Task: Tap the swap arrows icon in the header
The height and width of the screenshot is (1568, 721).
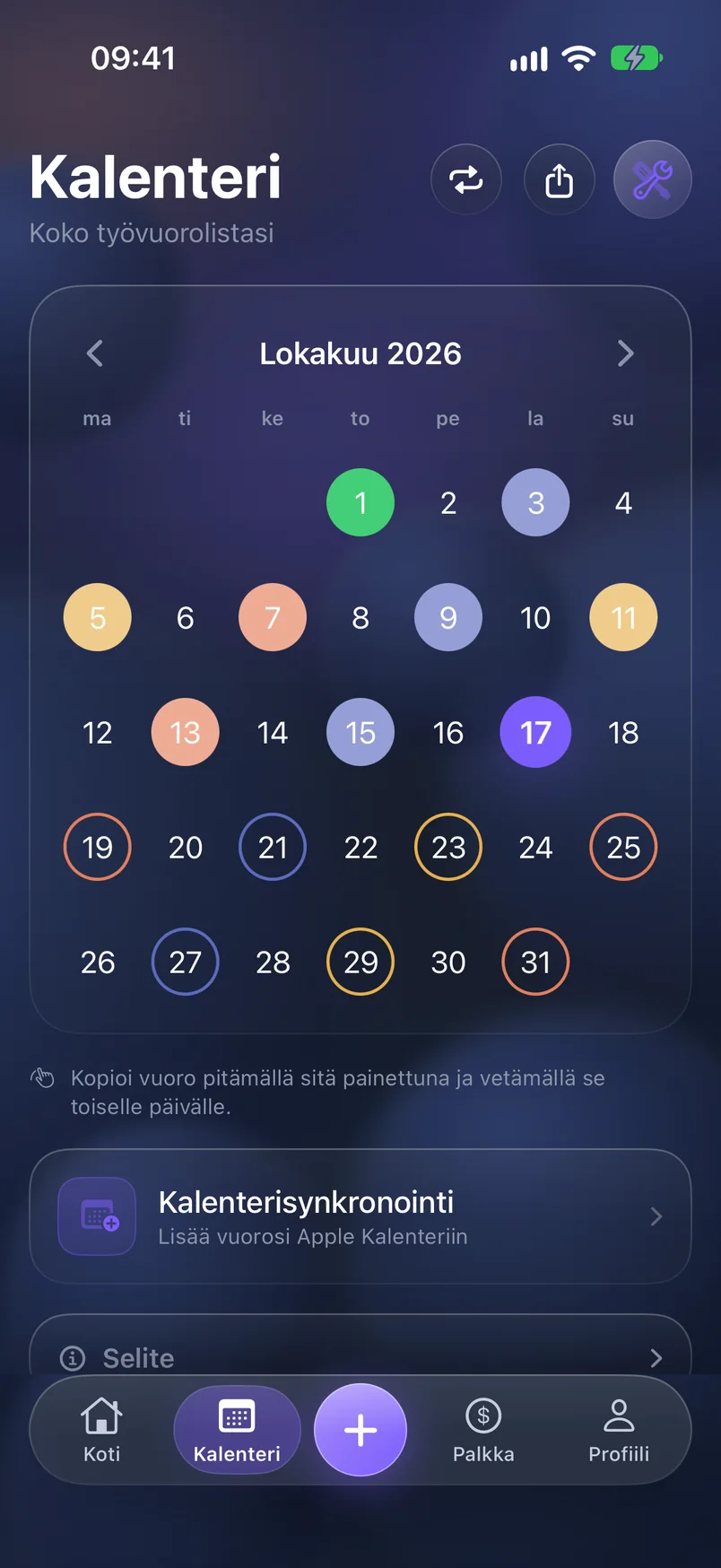Action: pyautogui.click(x=466, y=180)
